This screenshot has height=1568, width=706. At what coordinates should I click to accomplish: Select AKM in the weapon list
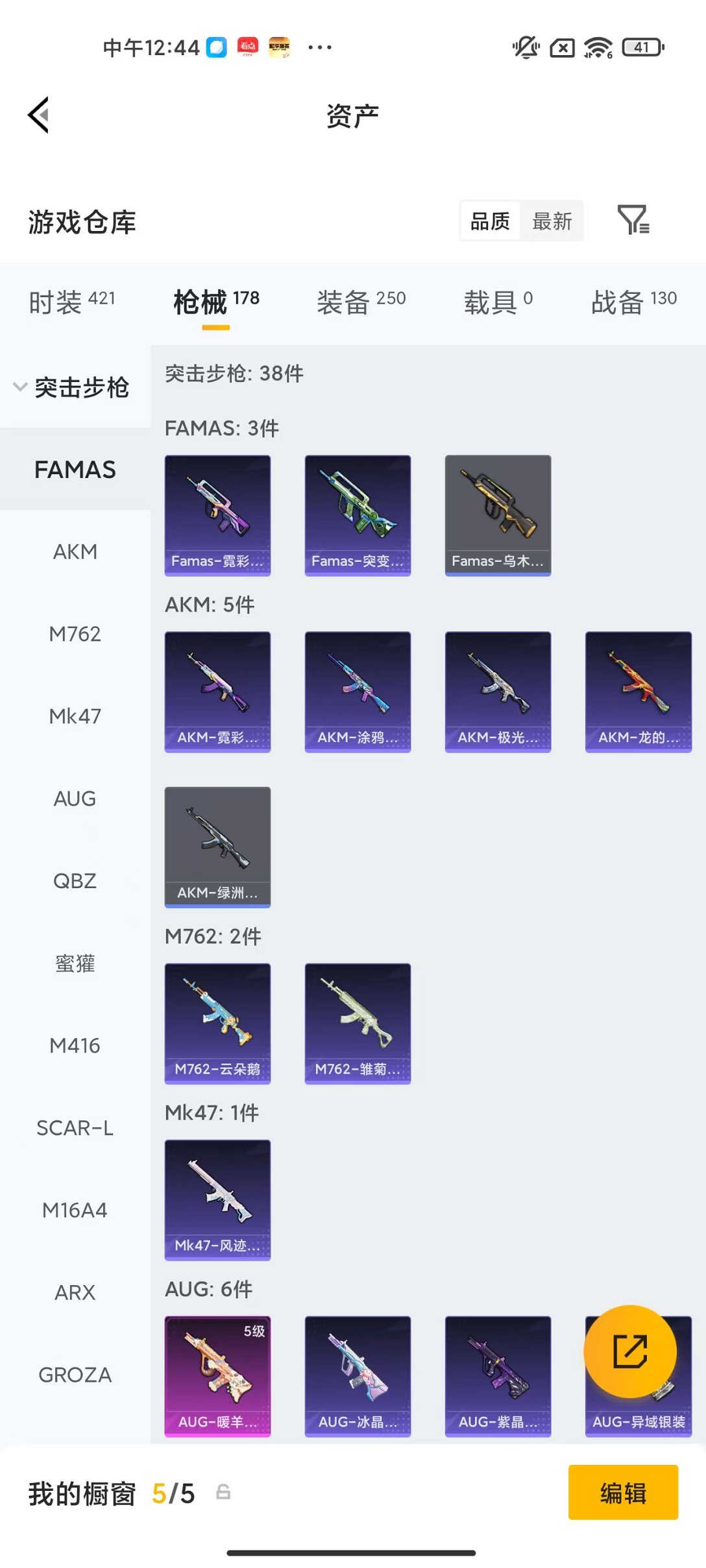click(x=75, y=551)
